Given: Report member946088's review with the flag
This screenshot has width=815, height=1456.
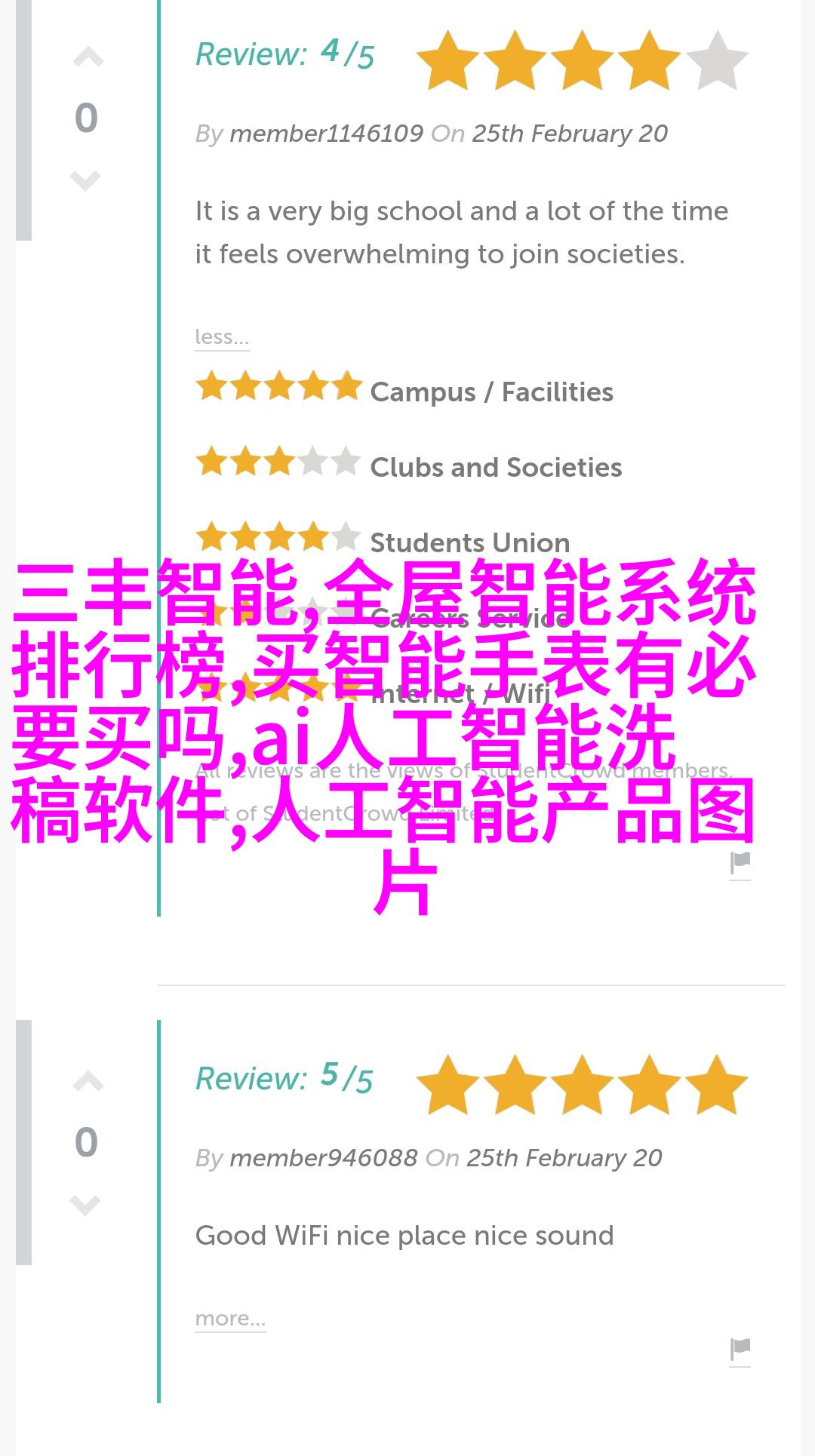Looking at the screenshot, I should click(740, 1350).
